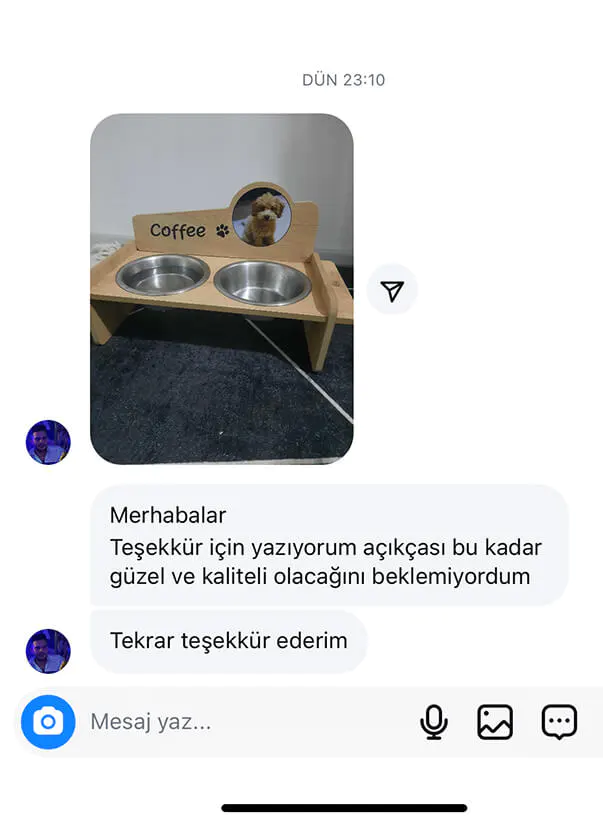Record a voice message with microphone
603x825 pixels.
[x=434, y=721]
